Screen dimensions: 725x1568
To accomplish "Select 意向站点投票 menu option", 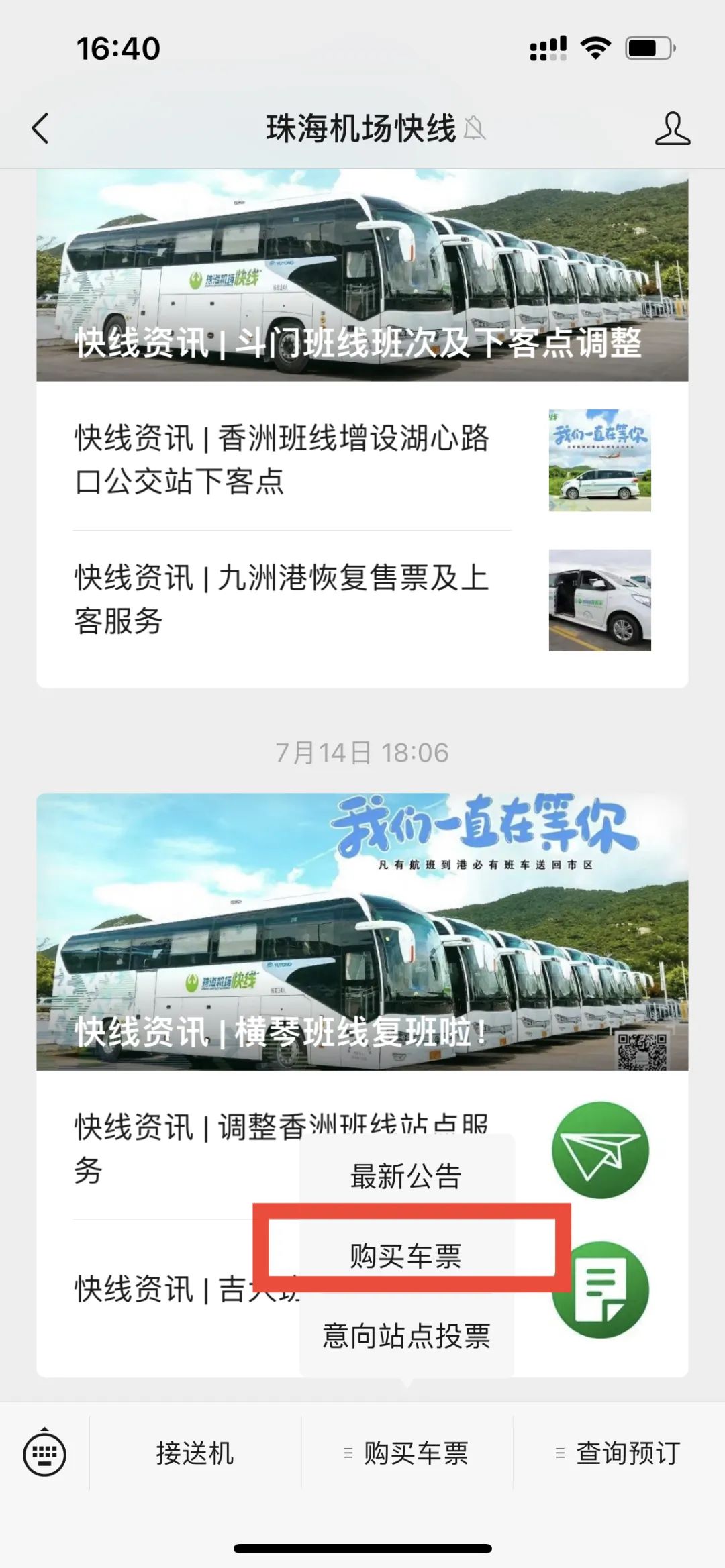I will click(406, 1336).
